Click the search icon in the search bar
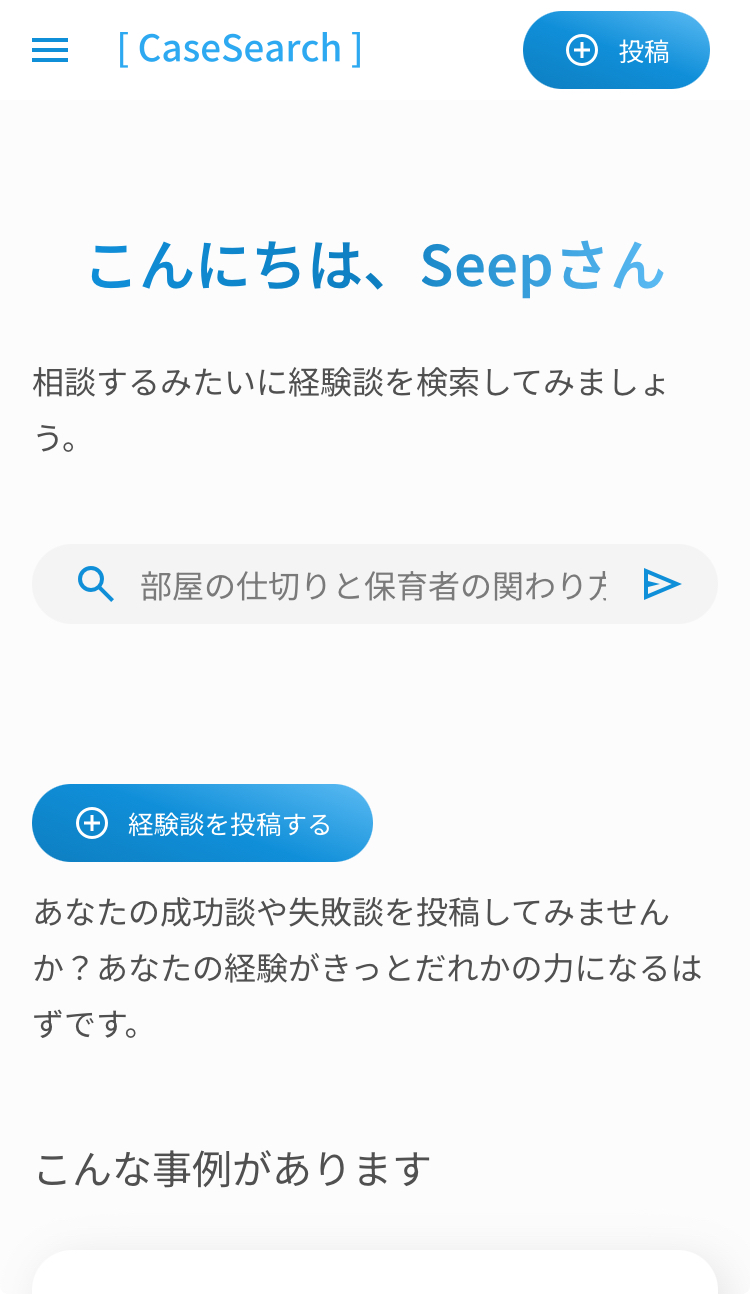 pyautogui.click(x=95, y=583)
